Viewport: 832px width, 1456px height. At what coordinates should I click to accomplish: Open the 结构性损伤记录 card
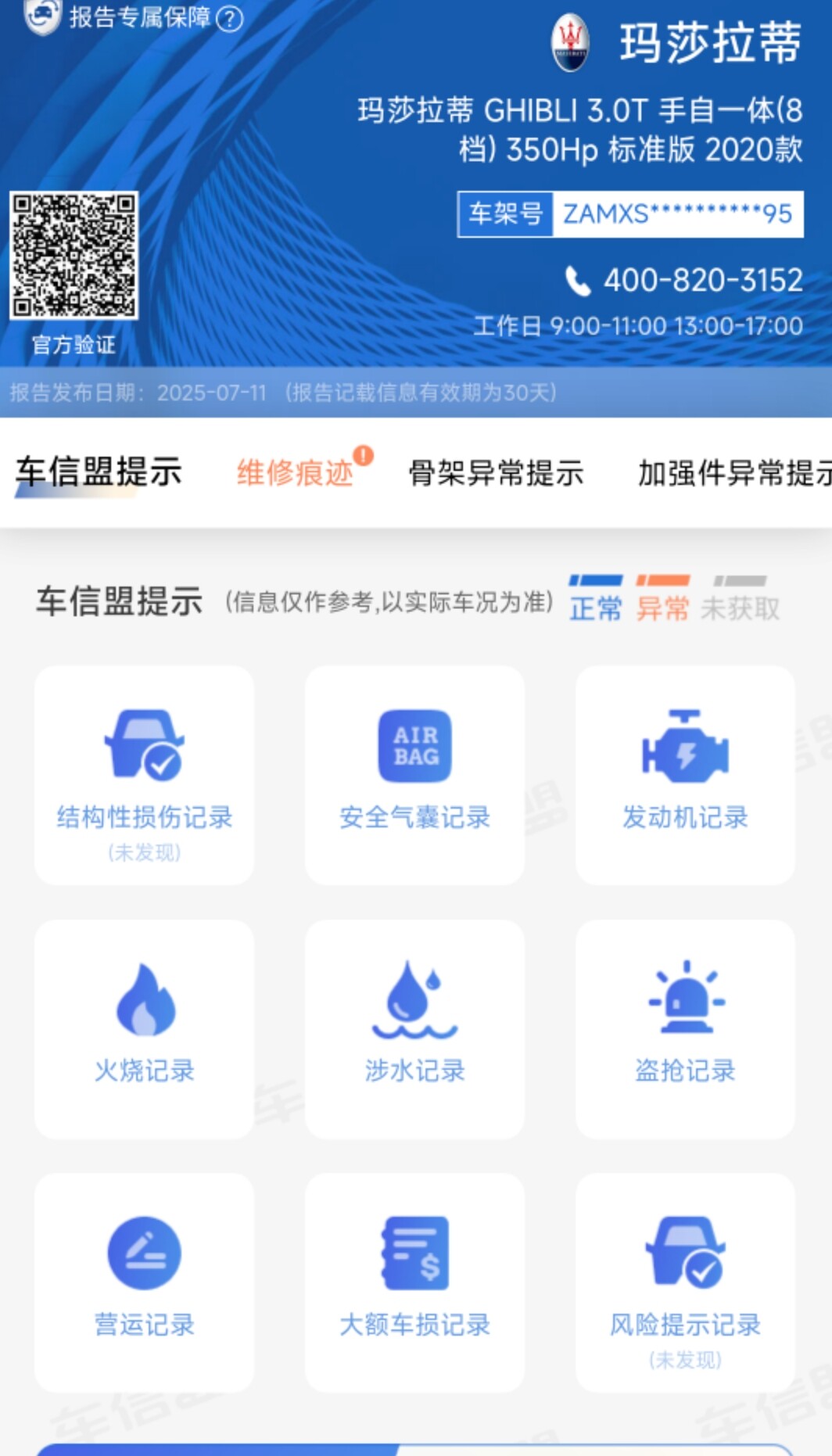coord(145,775)
